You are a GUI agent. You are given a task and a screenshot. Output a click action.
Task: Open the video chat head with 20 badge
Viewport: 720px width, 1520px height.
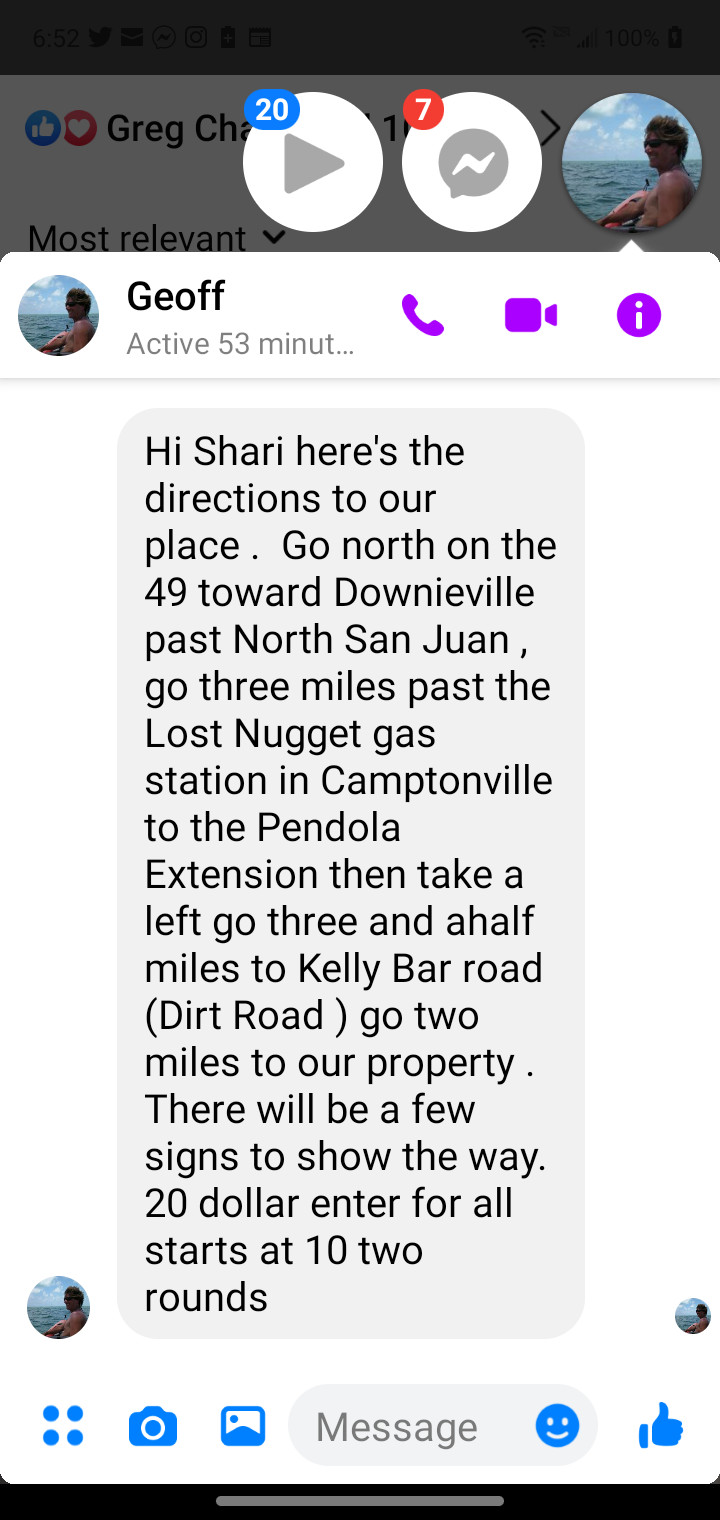313,162
